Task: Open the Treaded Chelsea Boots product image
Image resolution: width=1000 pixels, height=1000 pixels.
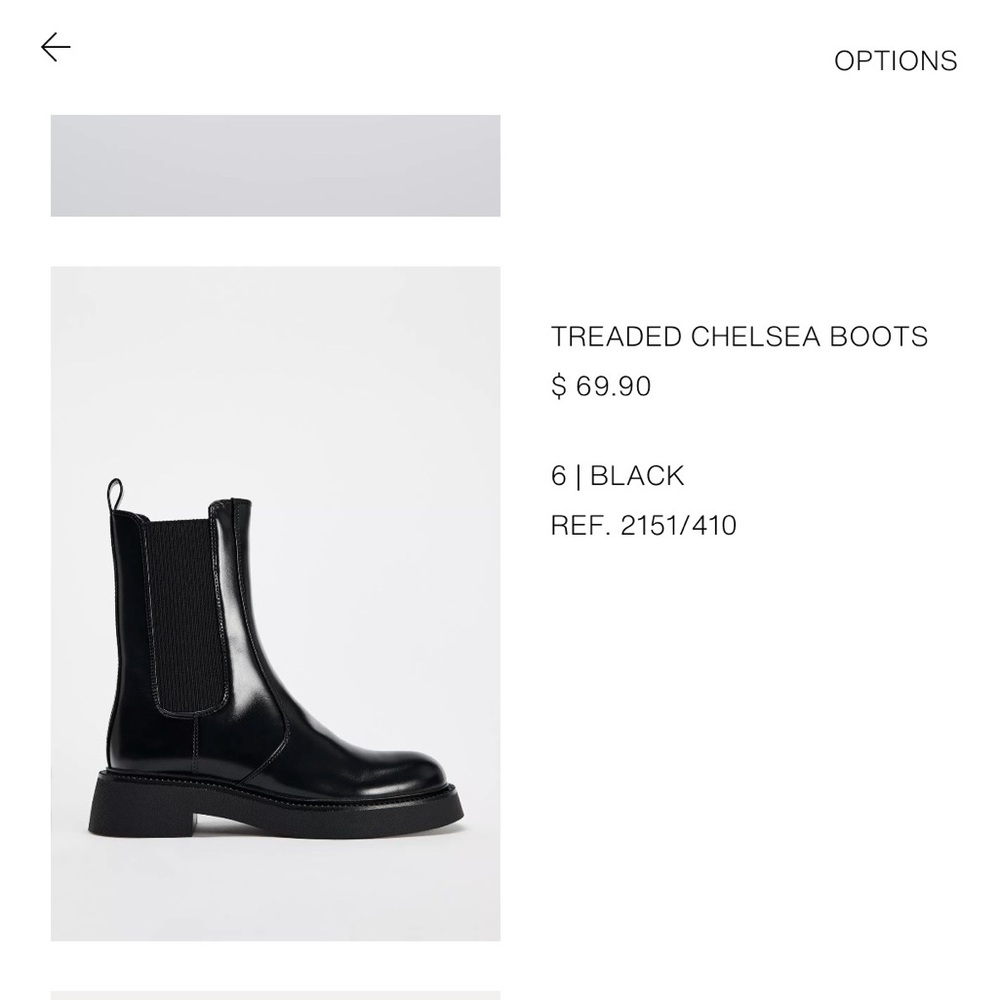Action: click(275, 603)
